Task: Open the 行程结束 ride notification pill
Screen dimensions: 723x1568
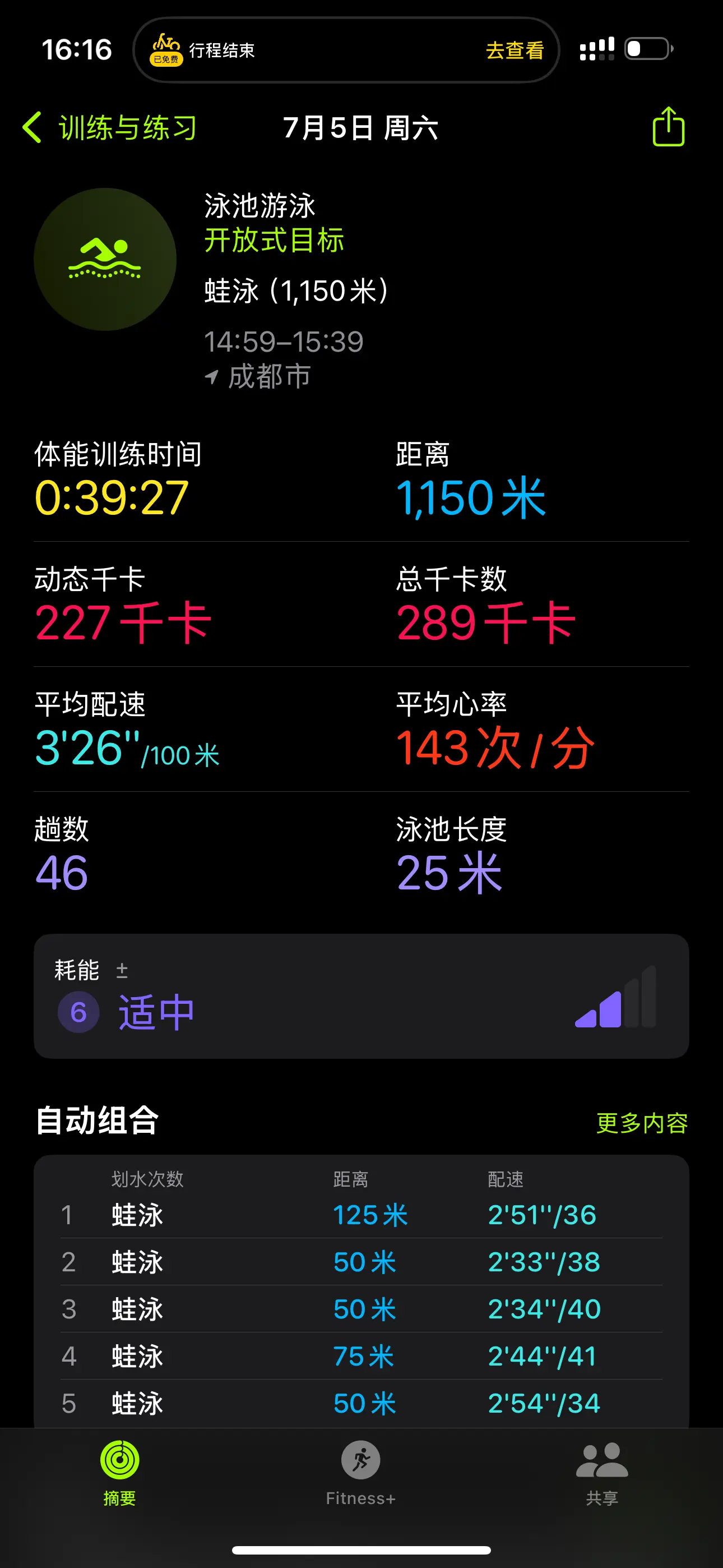Action: (x=304, y=50)
